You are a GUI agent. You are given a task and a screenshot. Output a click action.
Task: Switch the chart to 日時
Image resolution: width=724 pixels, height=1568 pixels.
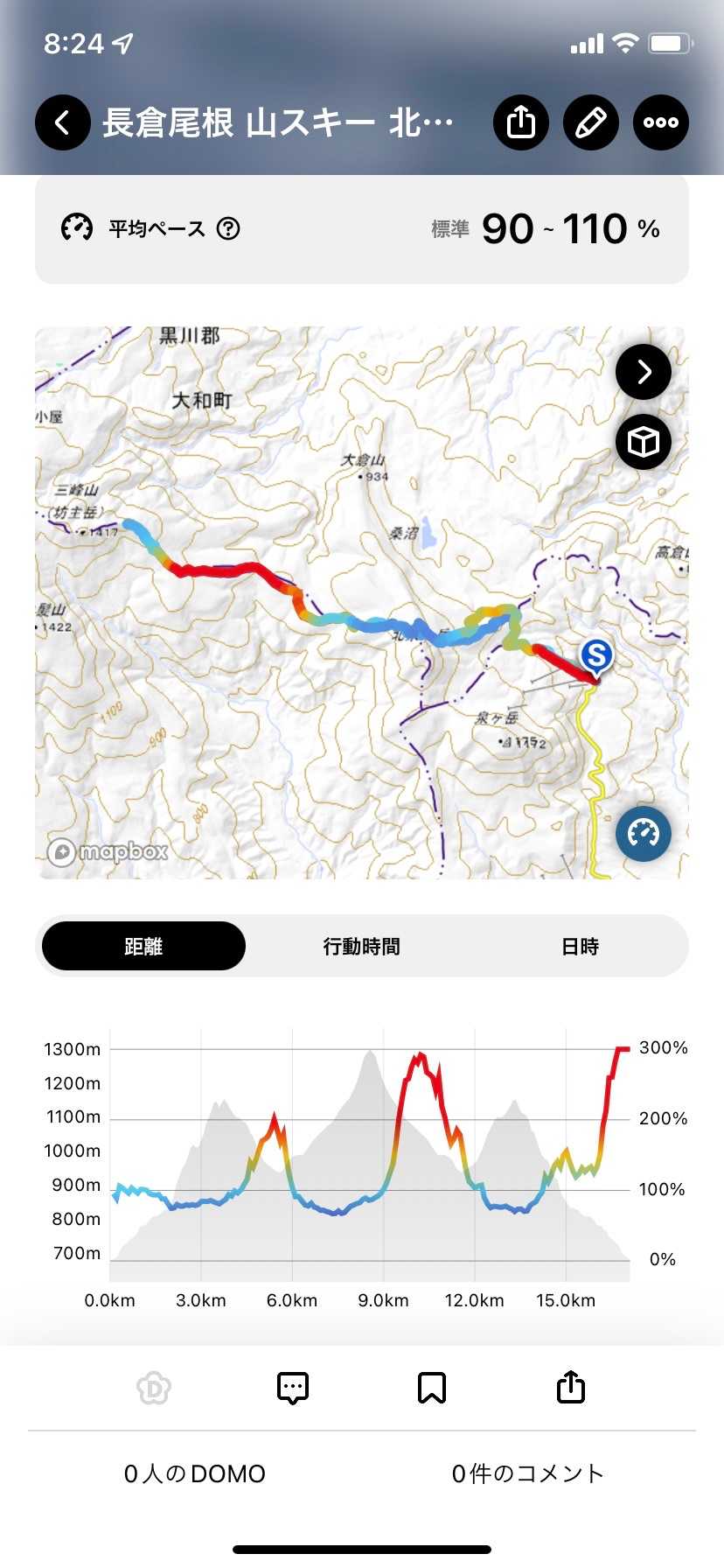point(580,946)
